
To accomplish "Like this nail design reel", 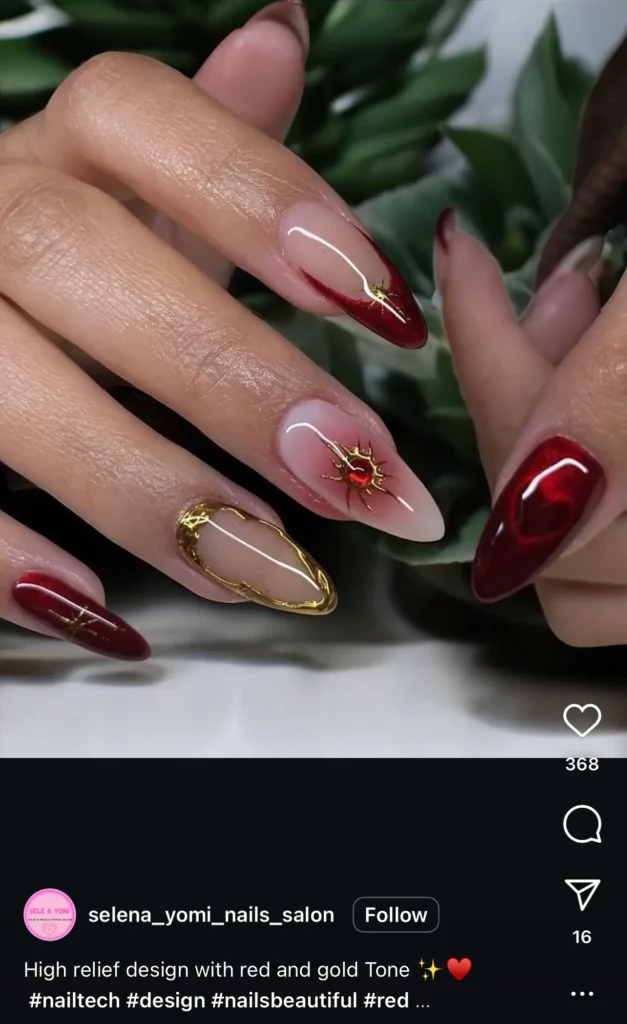I will 582,720.
